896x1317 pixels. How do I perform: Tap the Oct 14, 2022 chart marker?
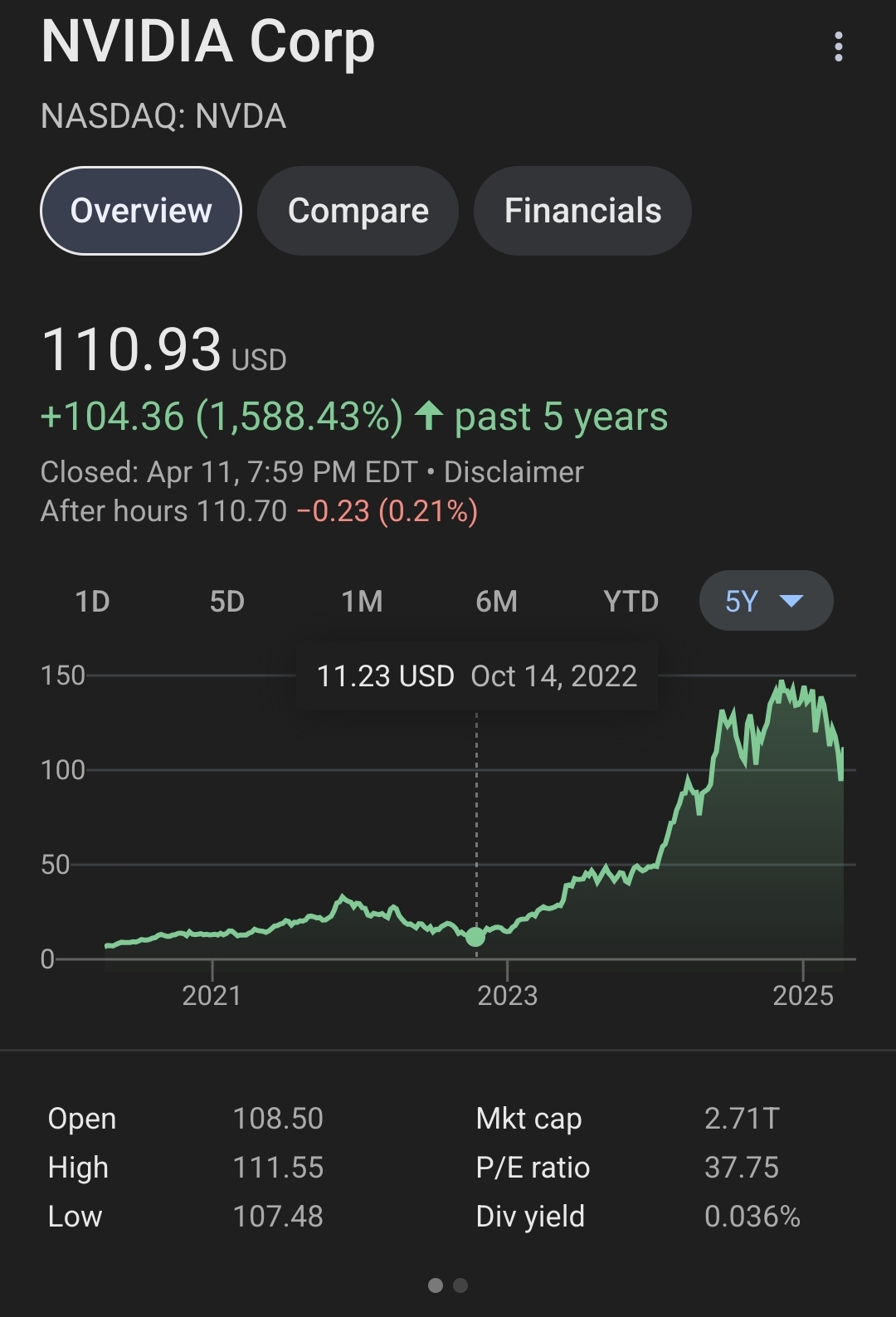pyautogui.click(x=475, y=936)
